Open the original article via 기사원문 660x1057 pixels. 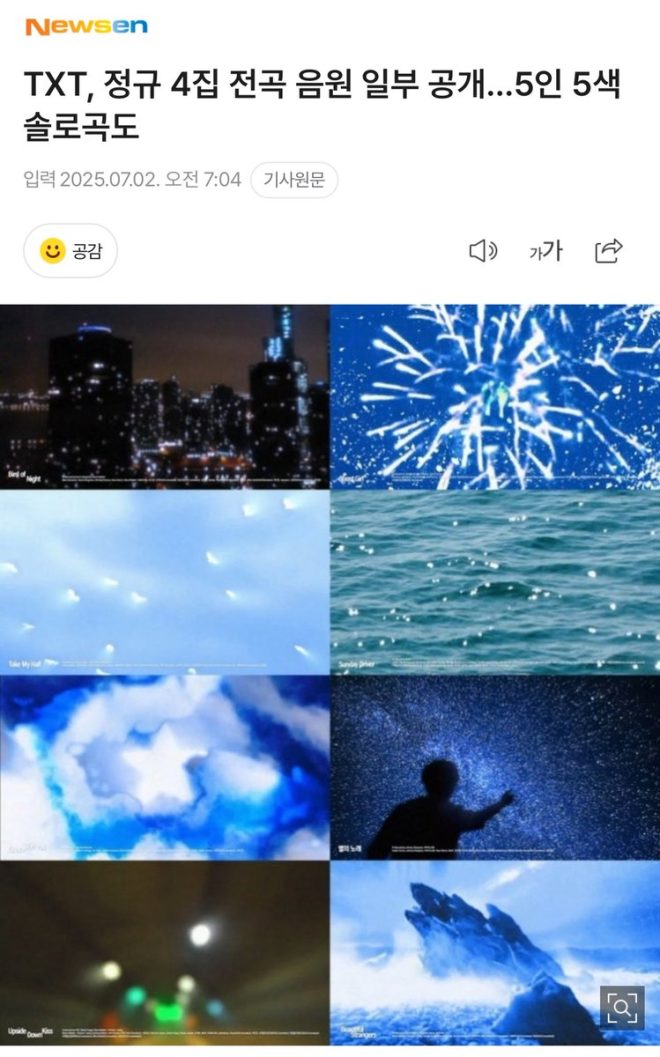point(294,180)
